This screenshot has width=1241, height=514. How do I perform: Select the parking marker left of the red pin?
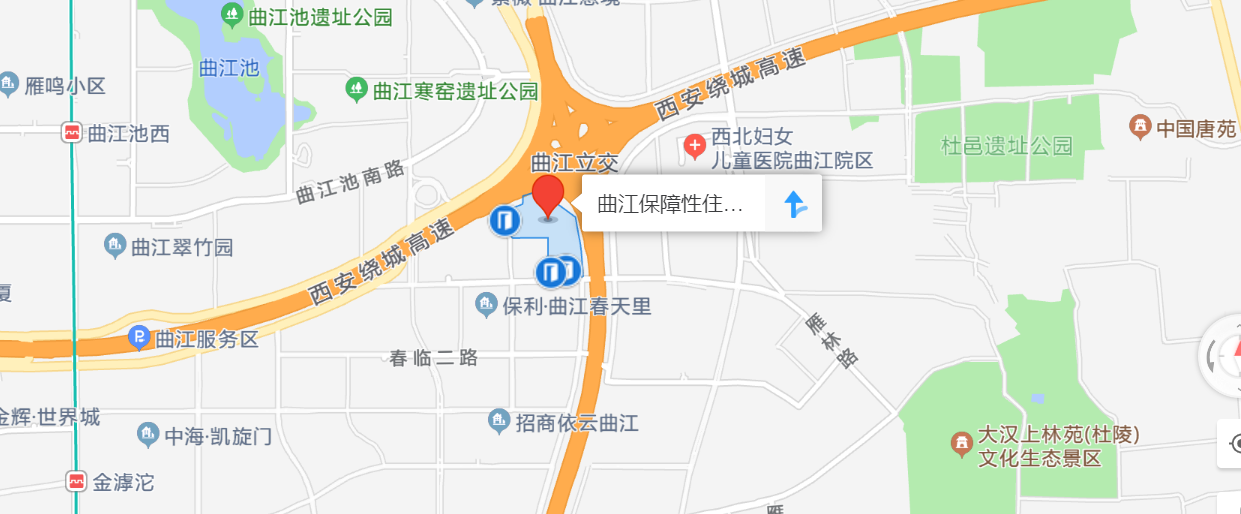tap(505, 220)
